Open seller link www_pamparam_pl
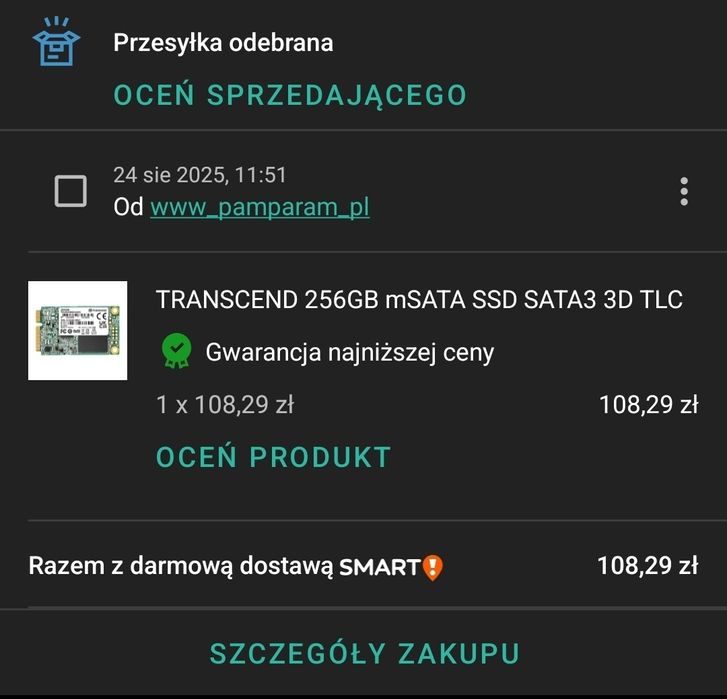This screenshot has width=727, height=699. click(260, 207)
